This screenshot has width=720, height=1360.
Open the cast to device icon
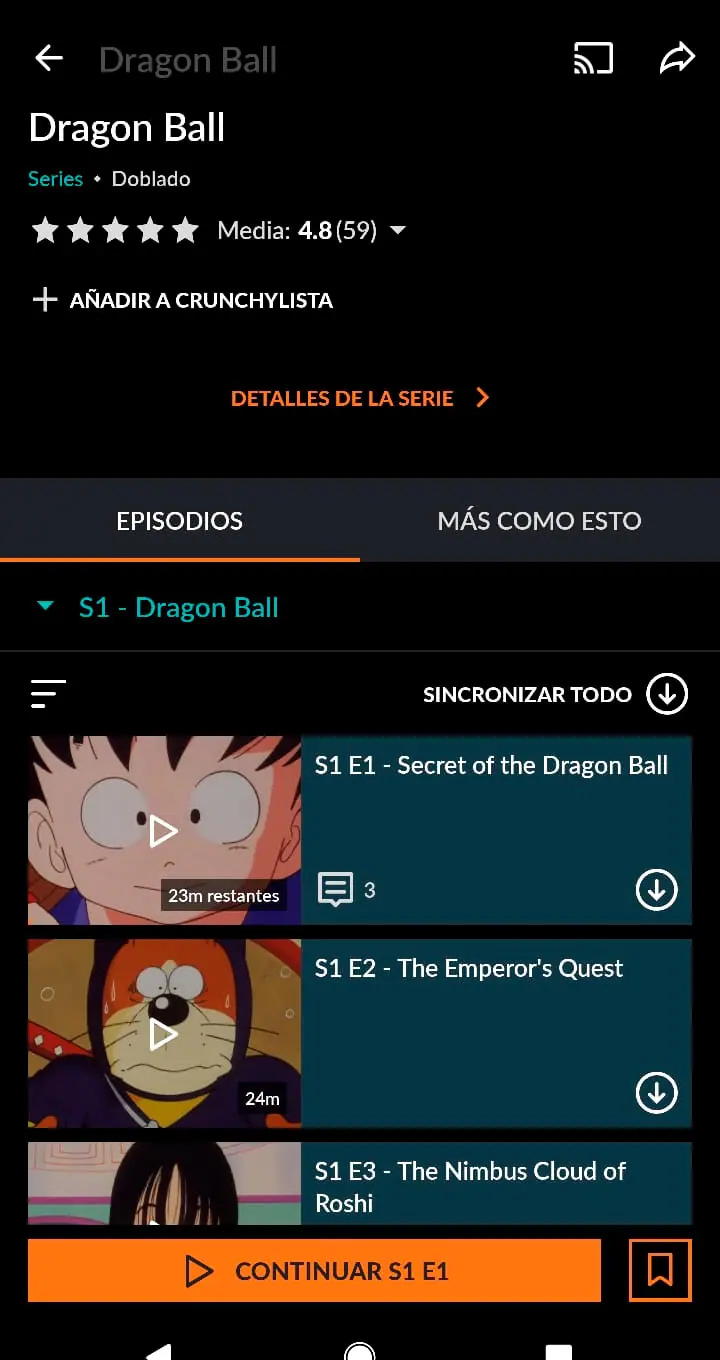pos(593,59)
